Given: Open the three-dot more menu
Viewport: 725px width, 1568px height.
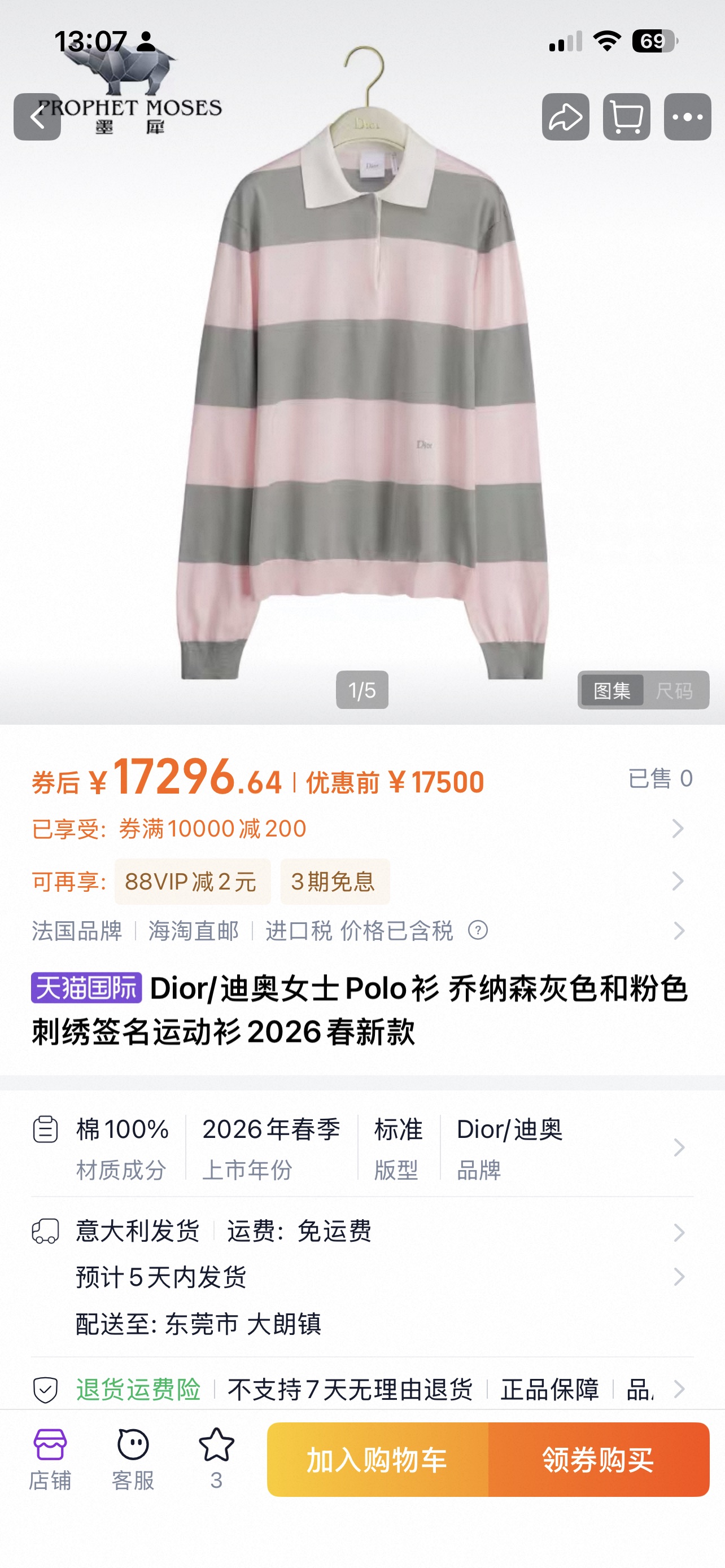Looking at the screenshot, I should [687, 117].
